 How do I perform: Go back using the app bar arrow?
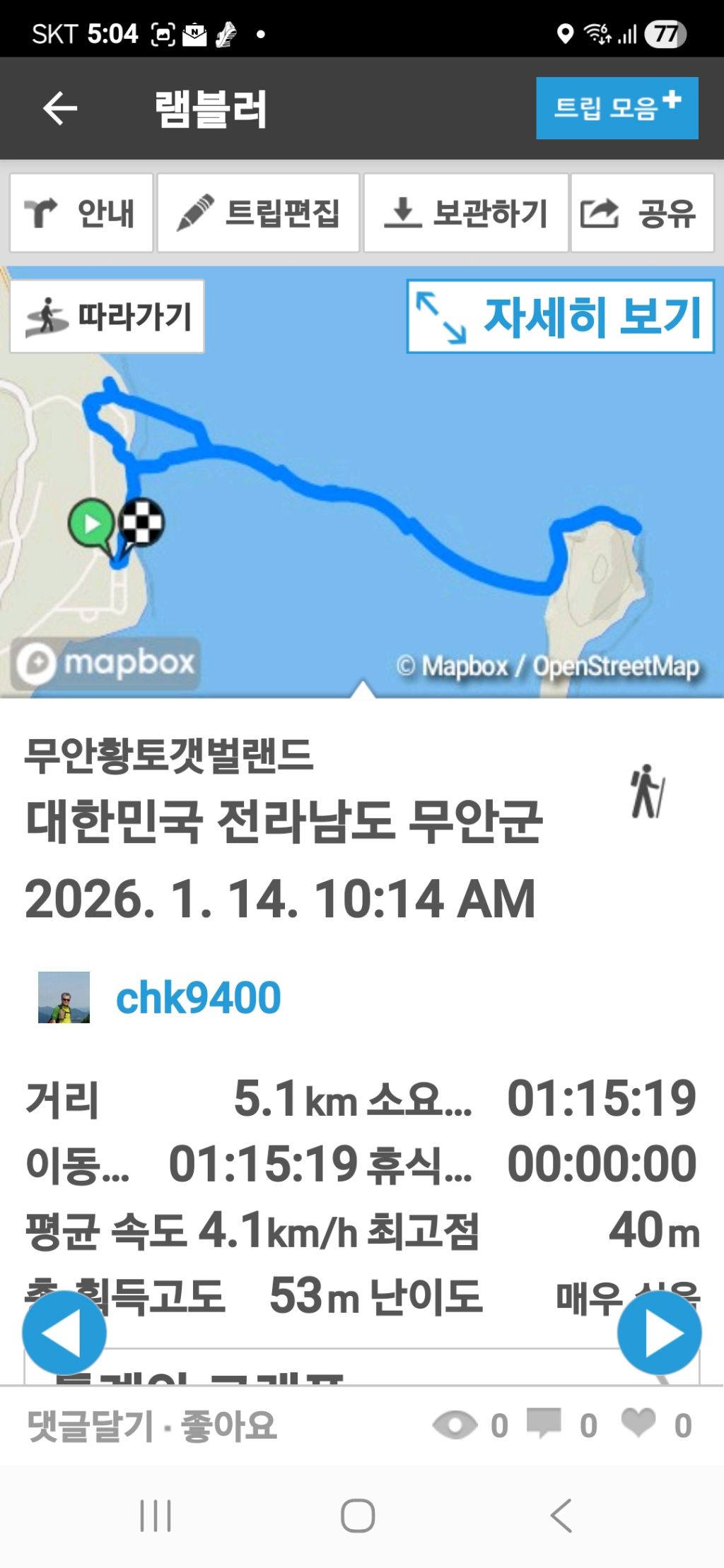pos(60,109)
